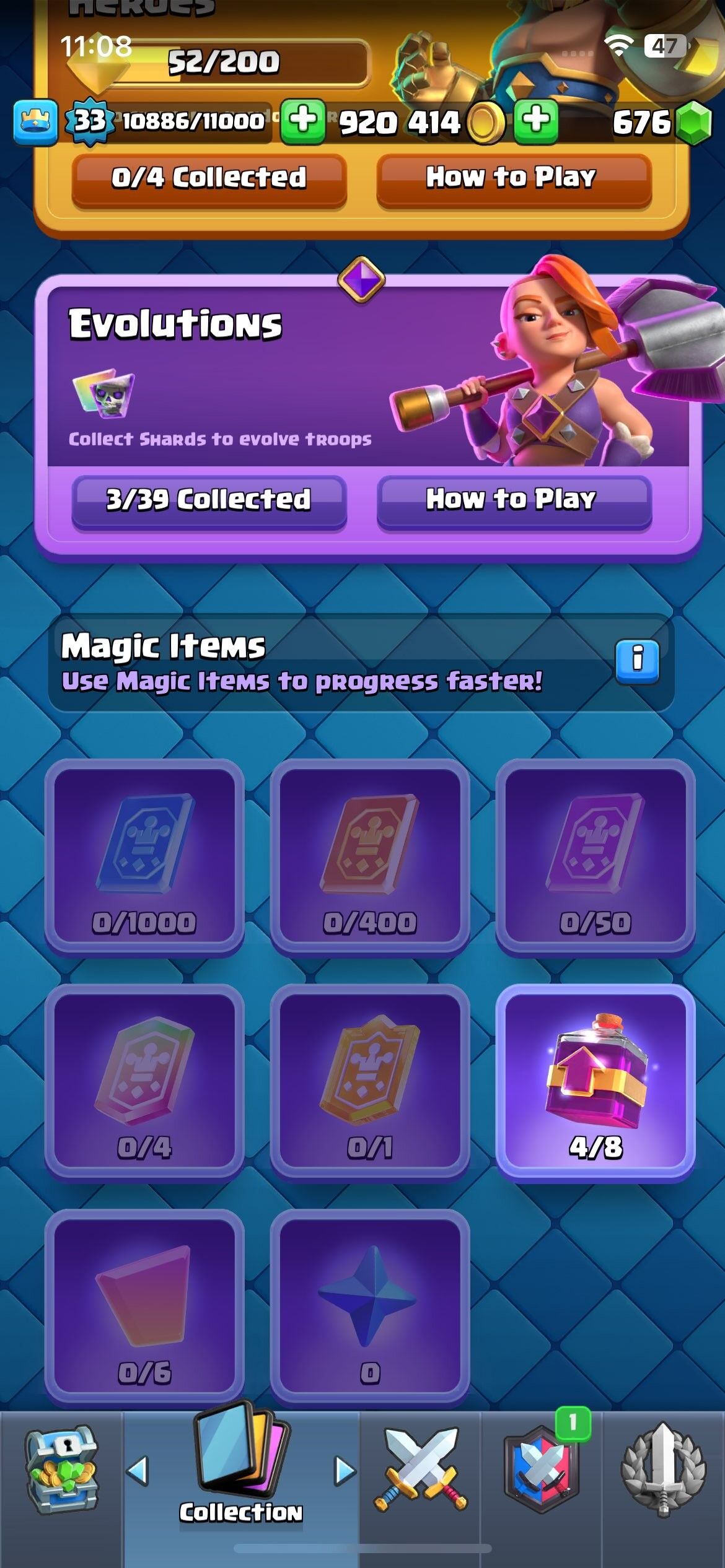Add more gold with the plus button
Viewport: 725px width, 1568px height.
click(536, 120)
